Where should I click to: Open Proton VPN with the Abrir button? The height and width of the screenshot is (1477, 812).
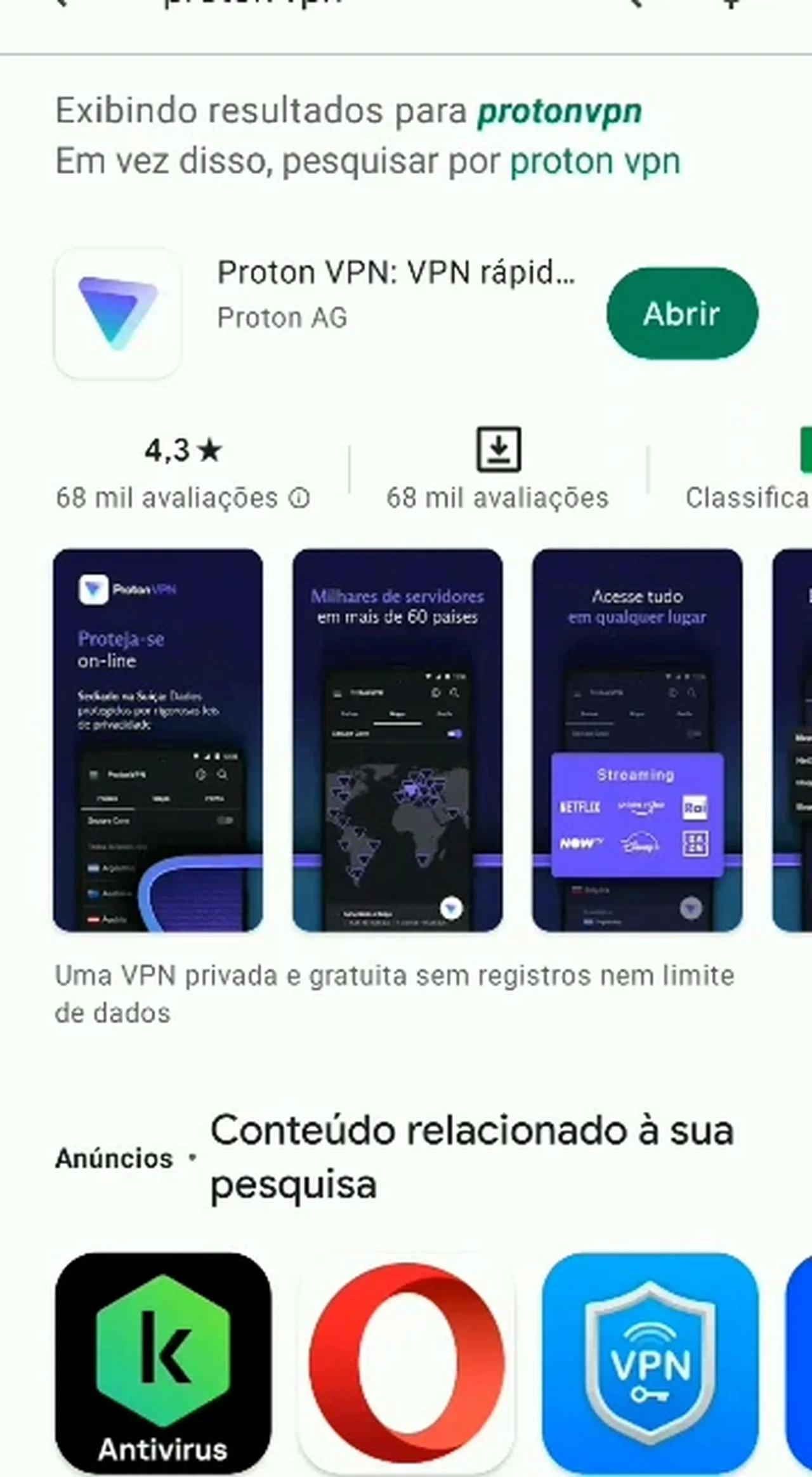(682, 314)
